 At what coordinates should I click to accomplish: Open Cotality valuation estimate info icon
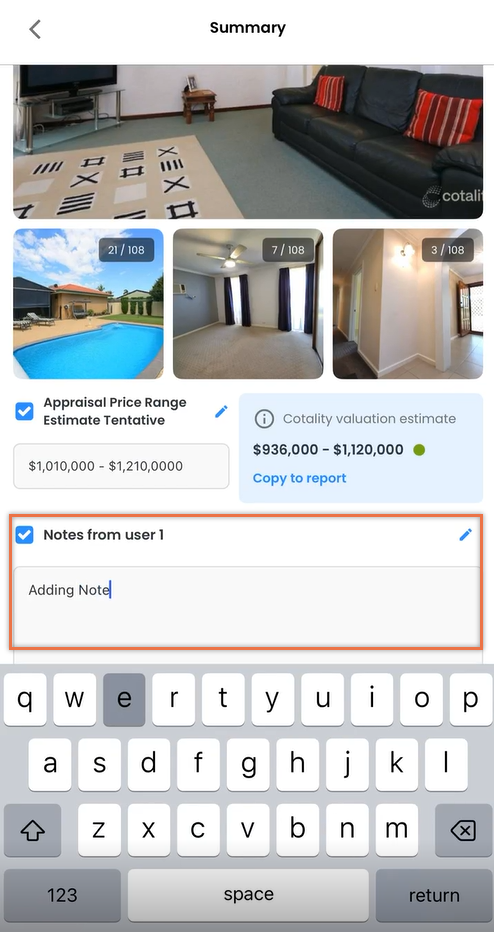tap(264, 418)
